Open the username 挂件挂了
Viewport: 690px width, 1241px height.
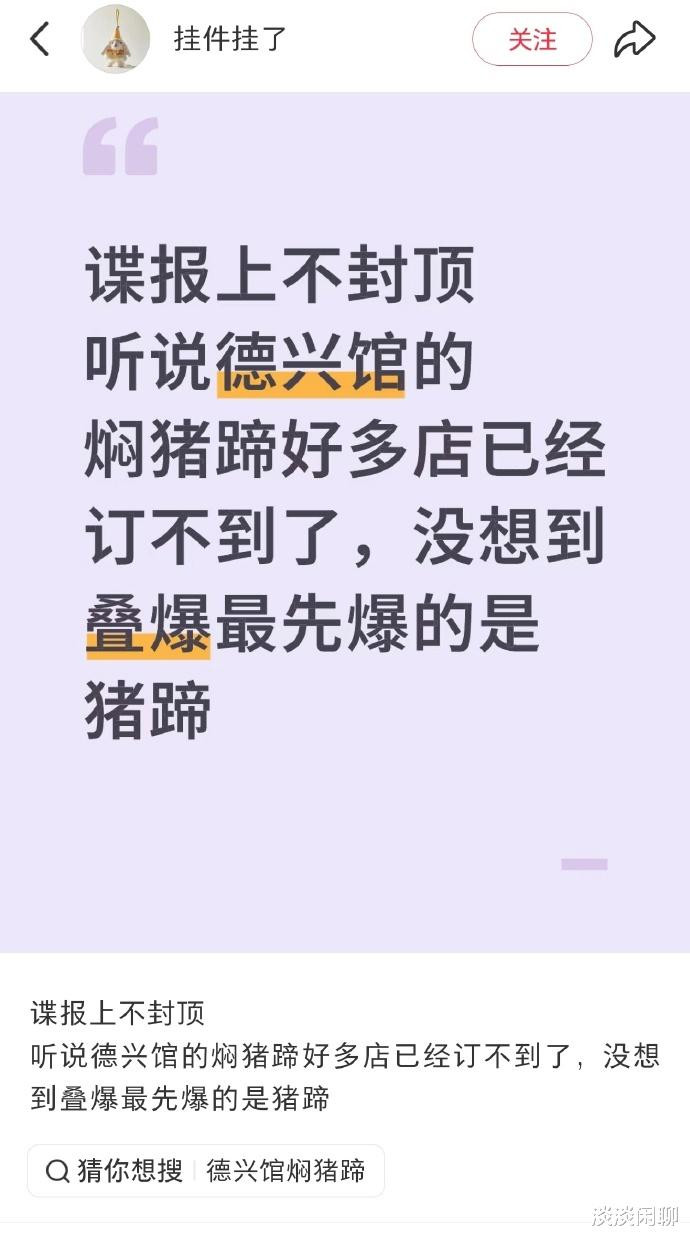(230, 39)
